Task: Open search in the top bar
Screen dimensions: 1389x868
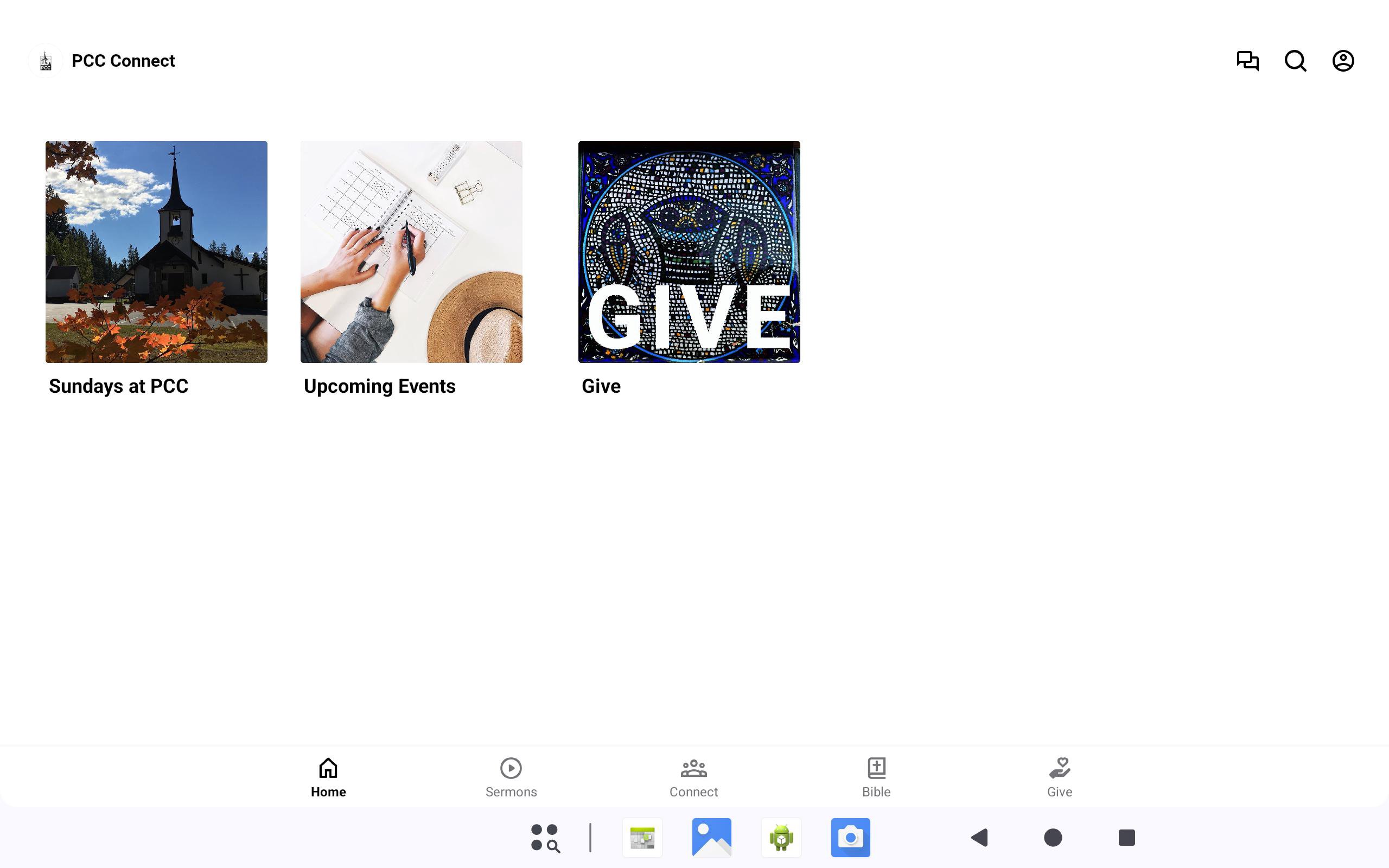Action: point(1295,61)
